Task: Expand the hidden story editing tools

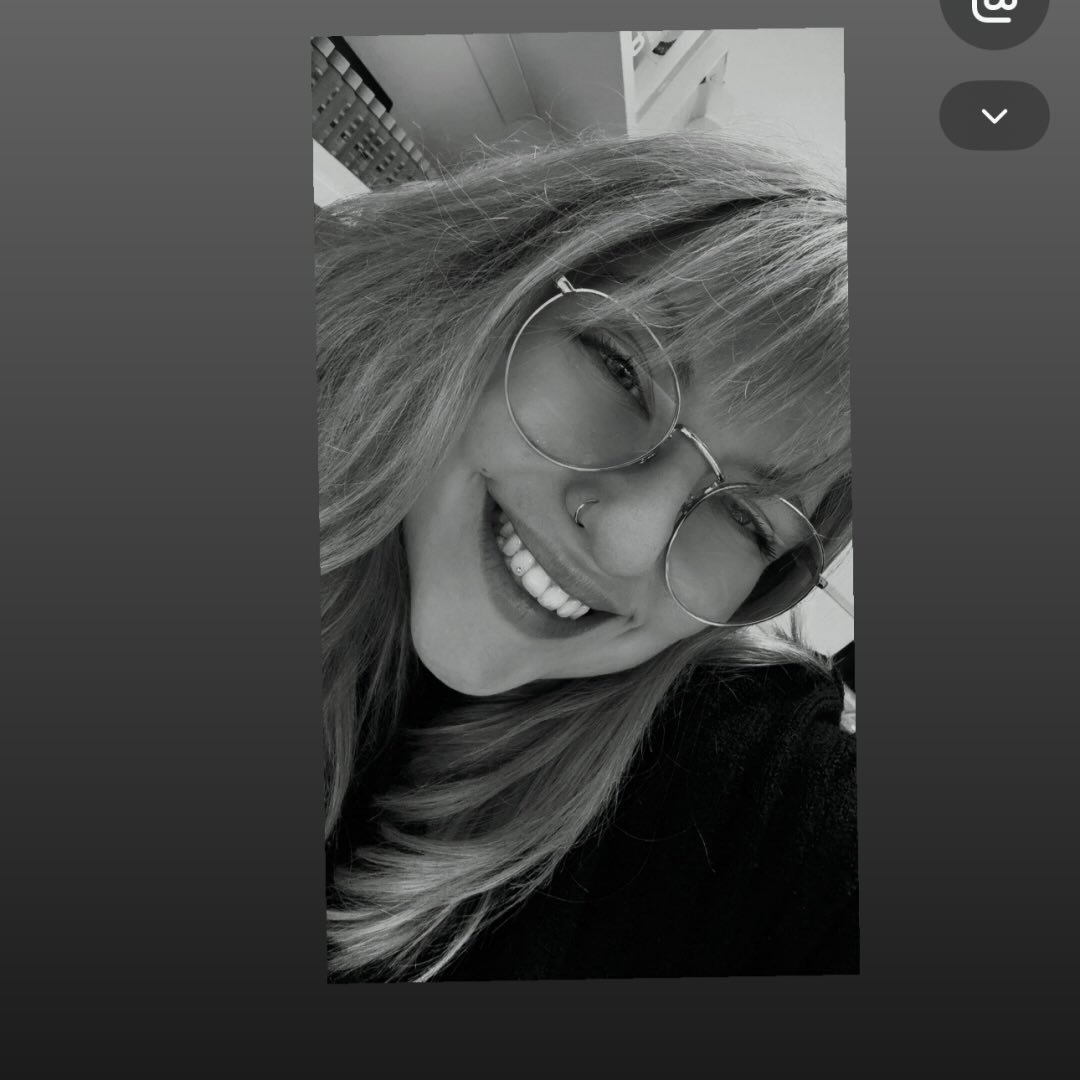Action: coord(994,116)
